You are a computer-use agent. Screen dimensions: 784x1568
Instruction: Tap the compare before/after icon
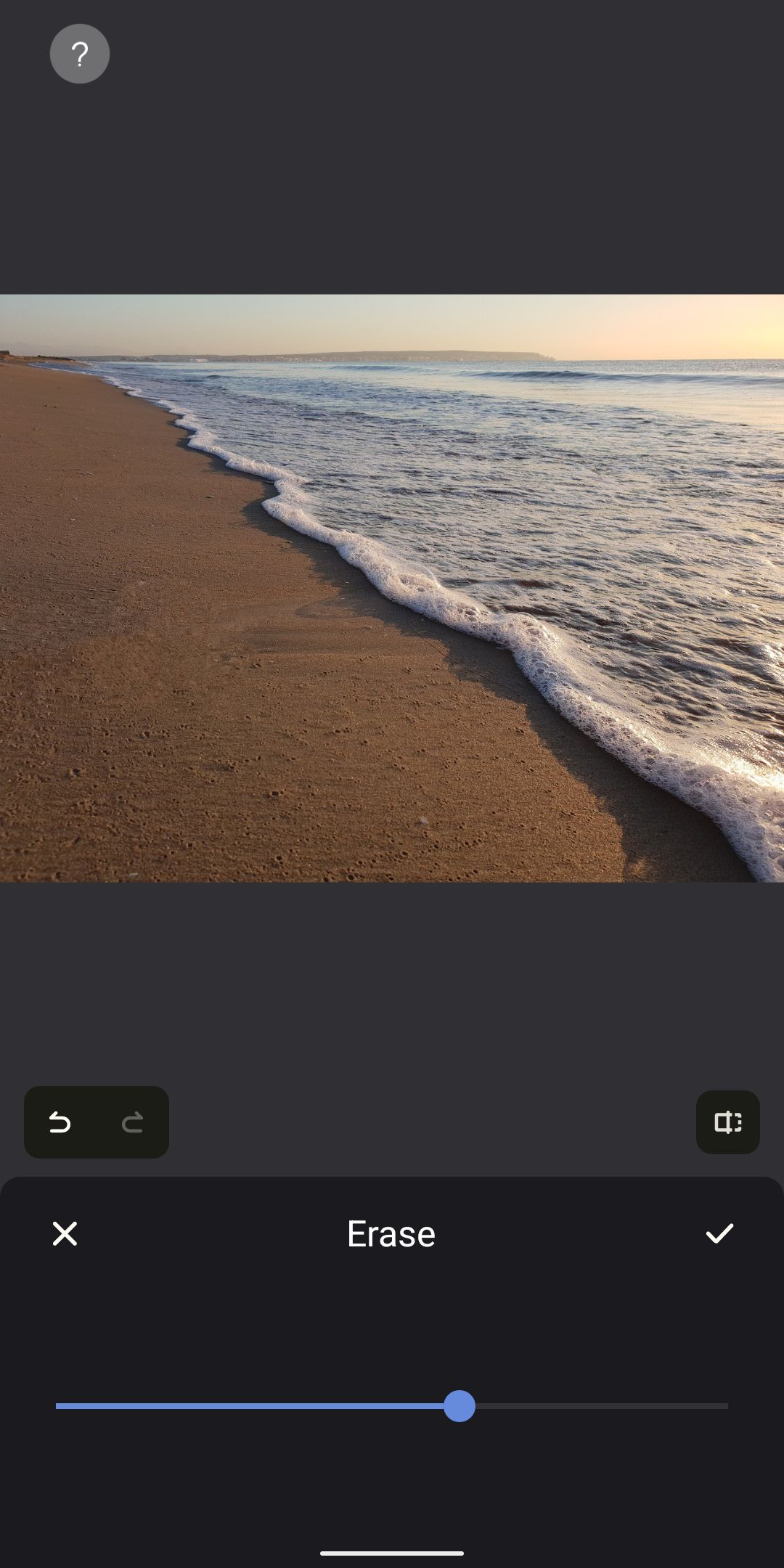pos(727,1122)
